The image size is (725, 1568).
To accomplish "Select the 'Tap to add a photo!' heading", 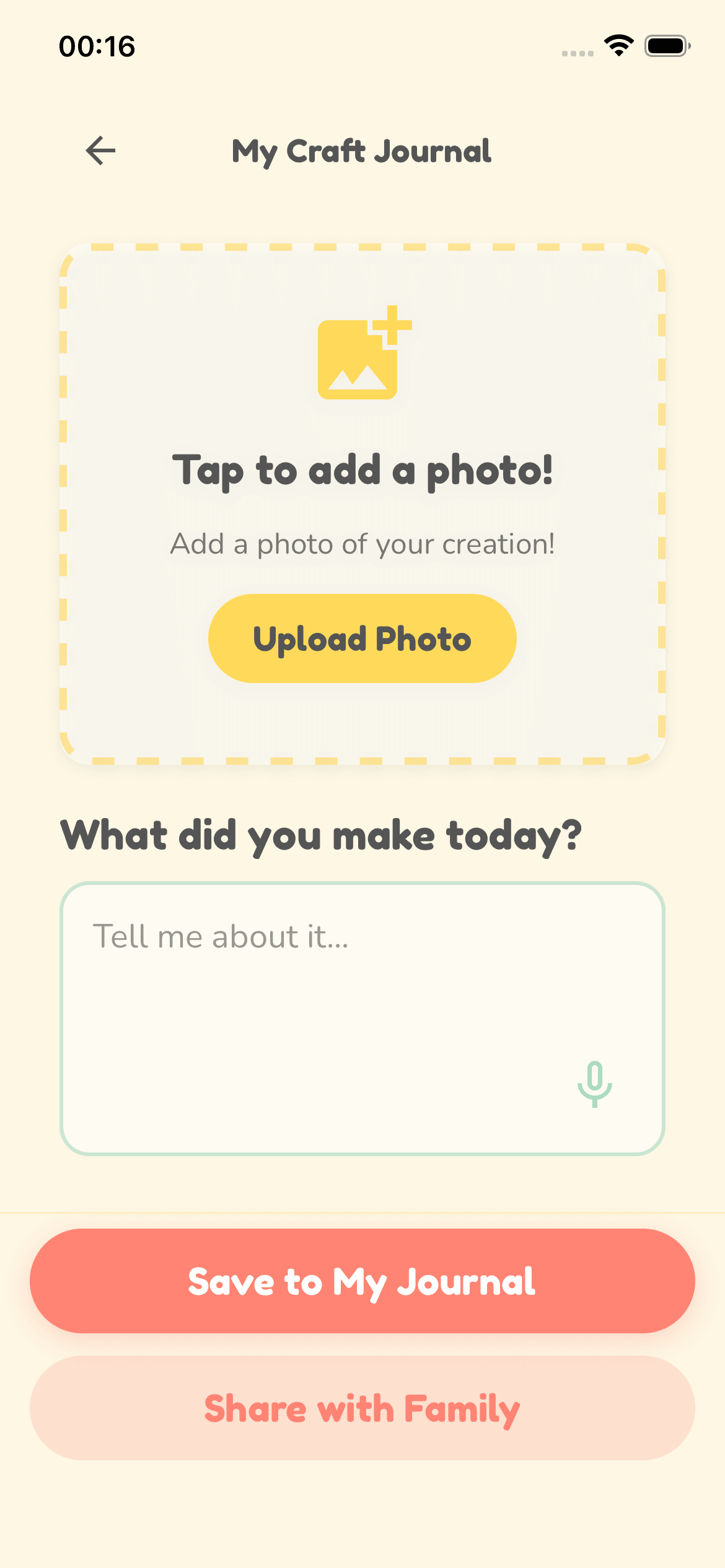I will [362, 471].
